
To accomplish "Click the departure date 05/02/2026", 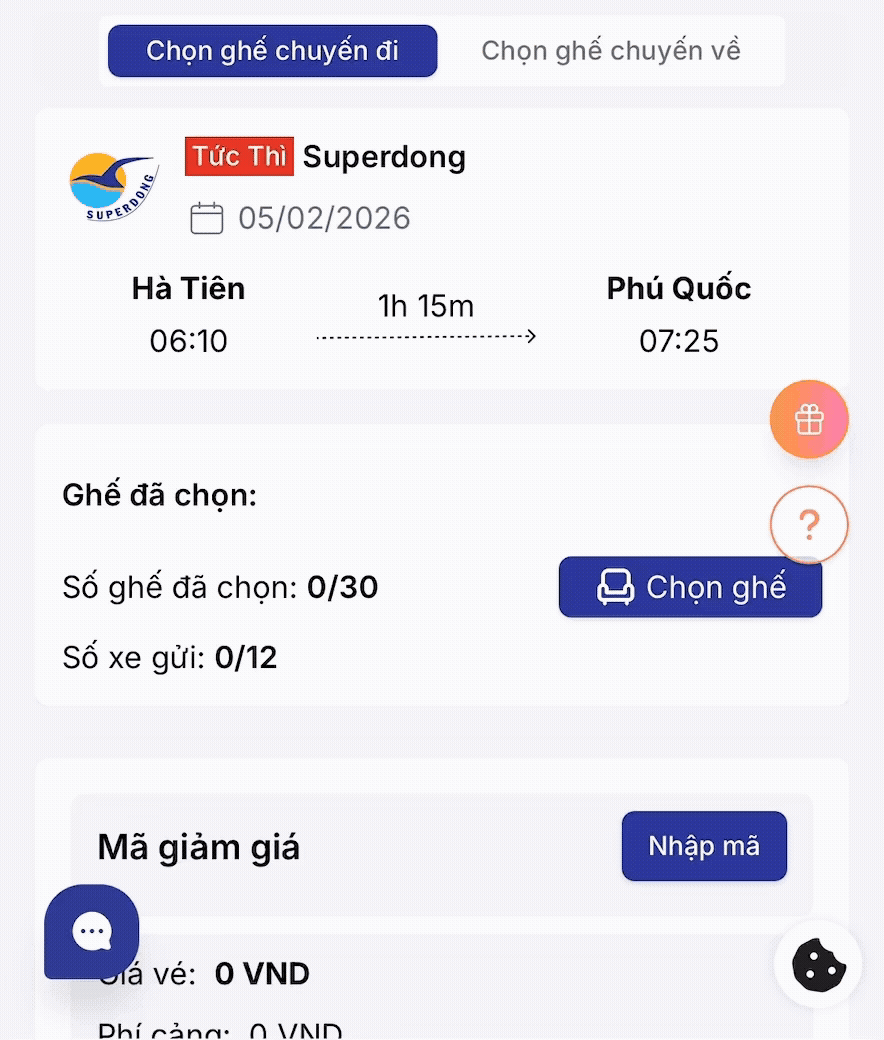I will (323, 217).
